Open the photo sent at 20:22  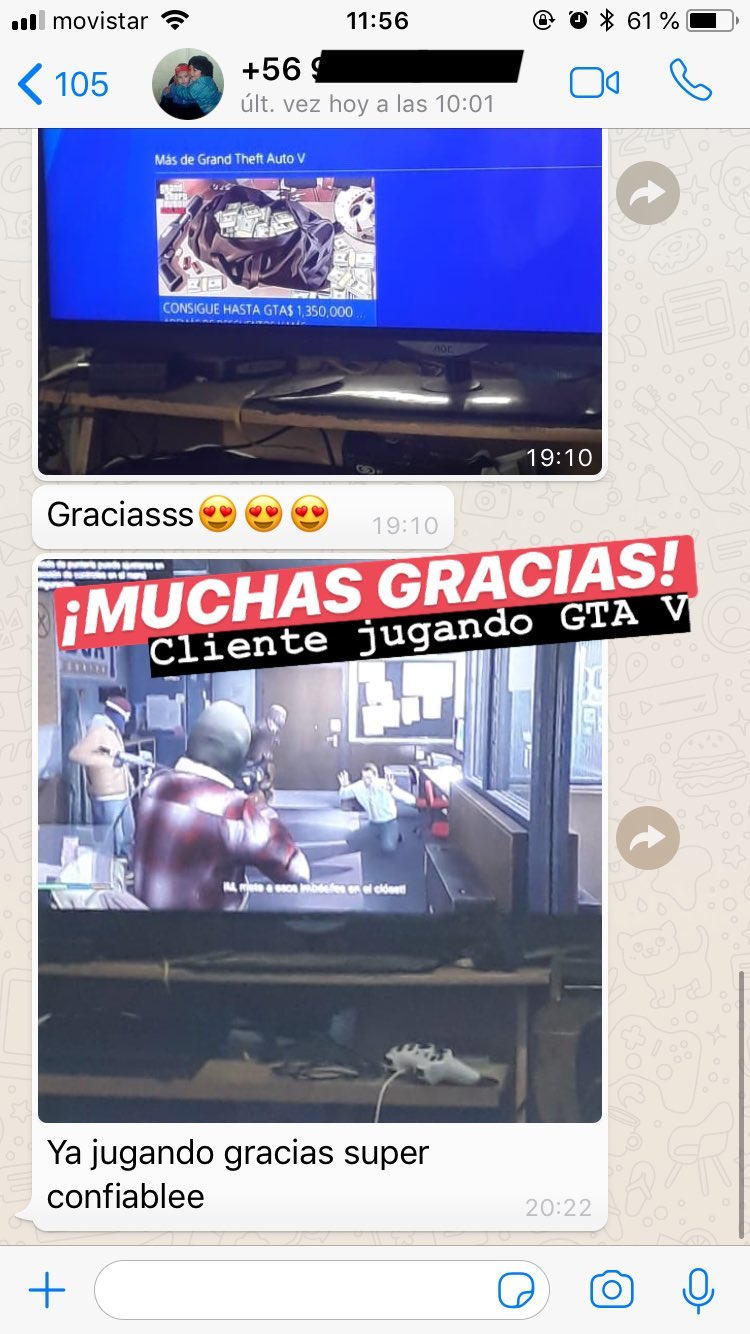pyautogui.click(x=320, y=840)
